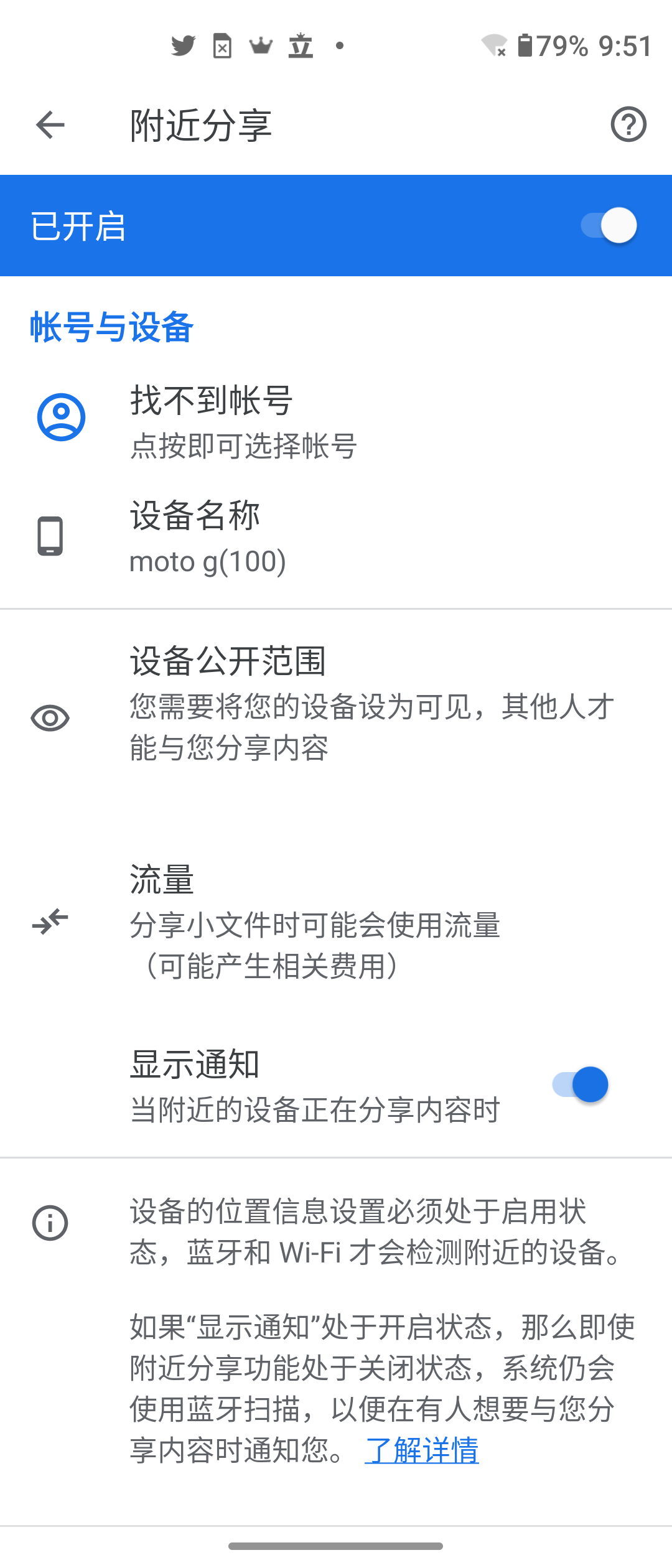Open the help question mark icon
Image resolution: width=672 pixels, height=1568 pixels.
(x=628, y=125)
